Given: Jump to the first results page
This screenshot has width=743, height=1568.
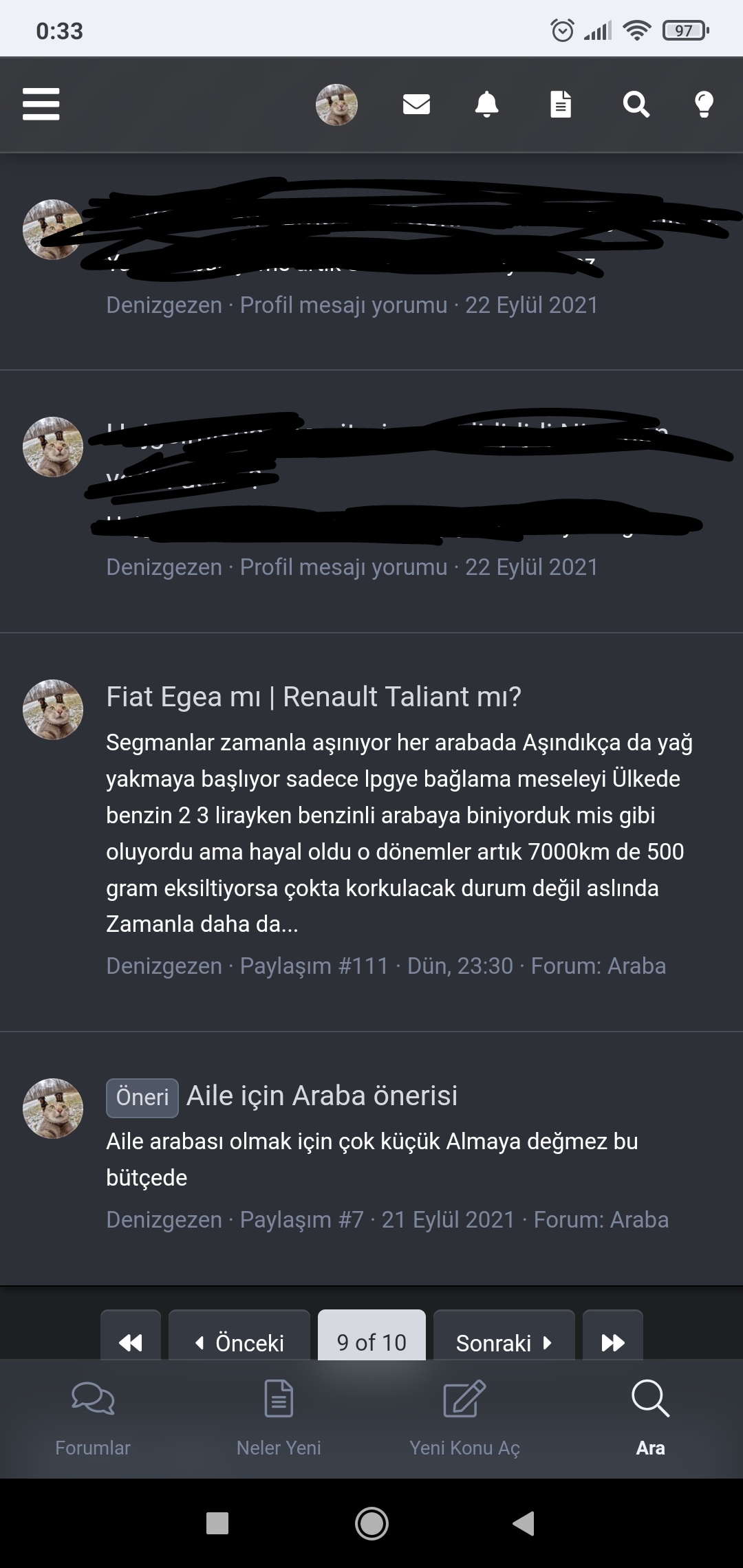Looking at the screenshot, I should point(131,1342).
